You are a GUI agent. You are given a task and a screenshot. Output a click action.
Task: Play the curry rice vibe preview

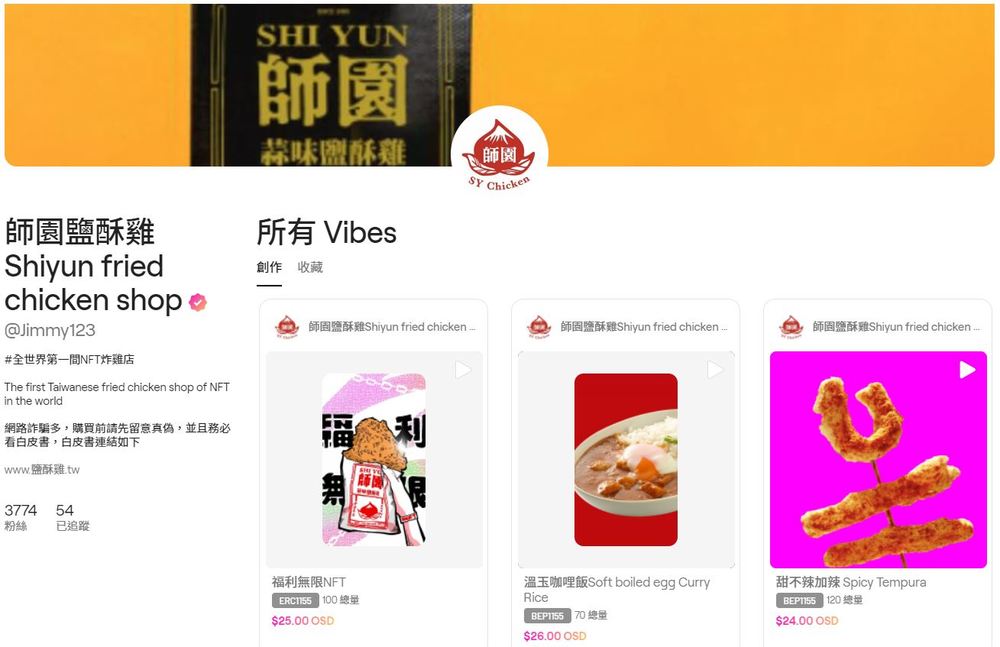715,370
